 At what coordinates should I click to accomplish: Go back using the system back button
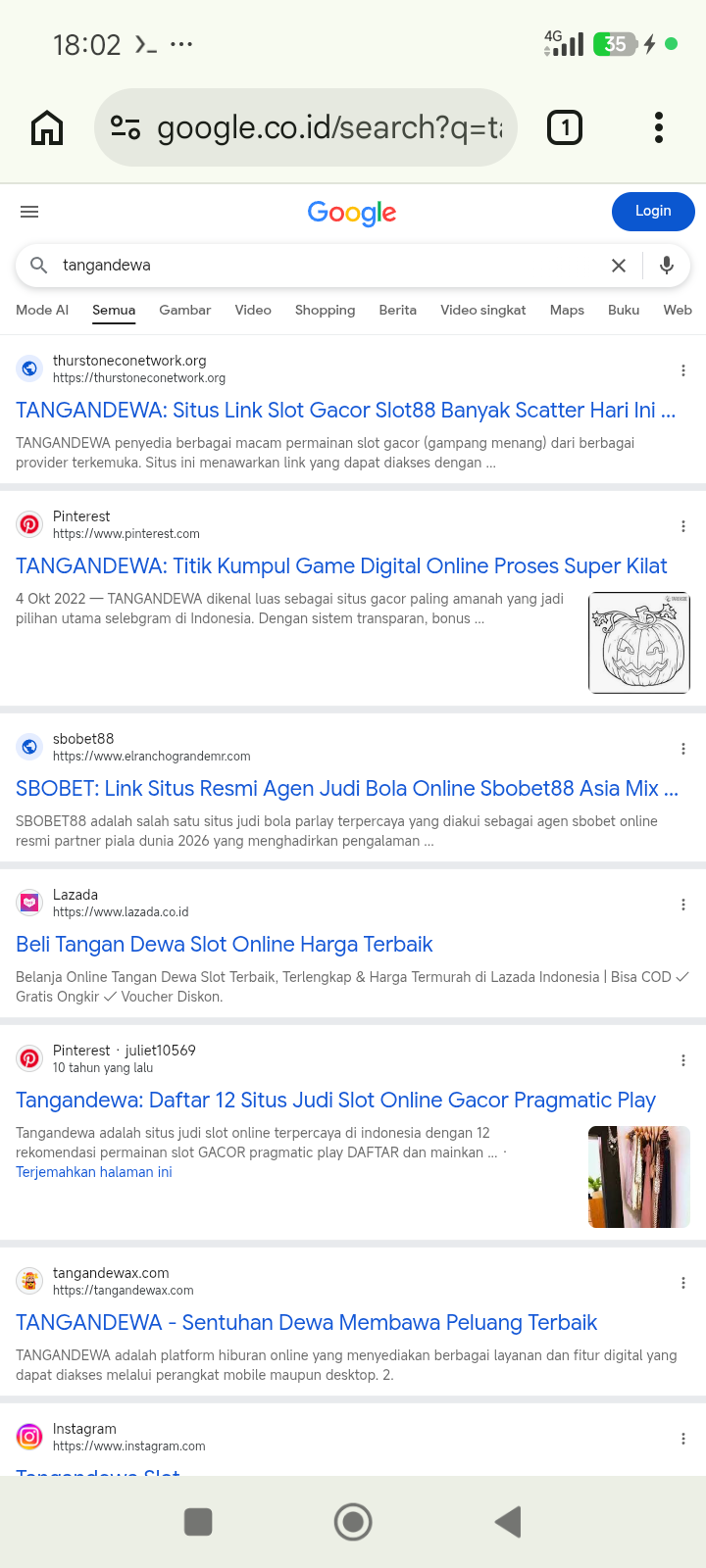click(x=508, y=1522)
